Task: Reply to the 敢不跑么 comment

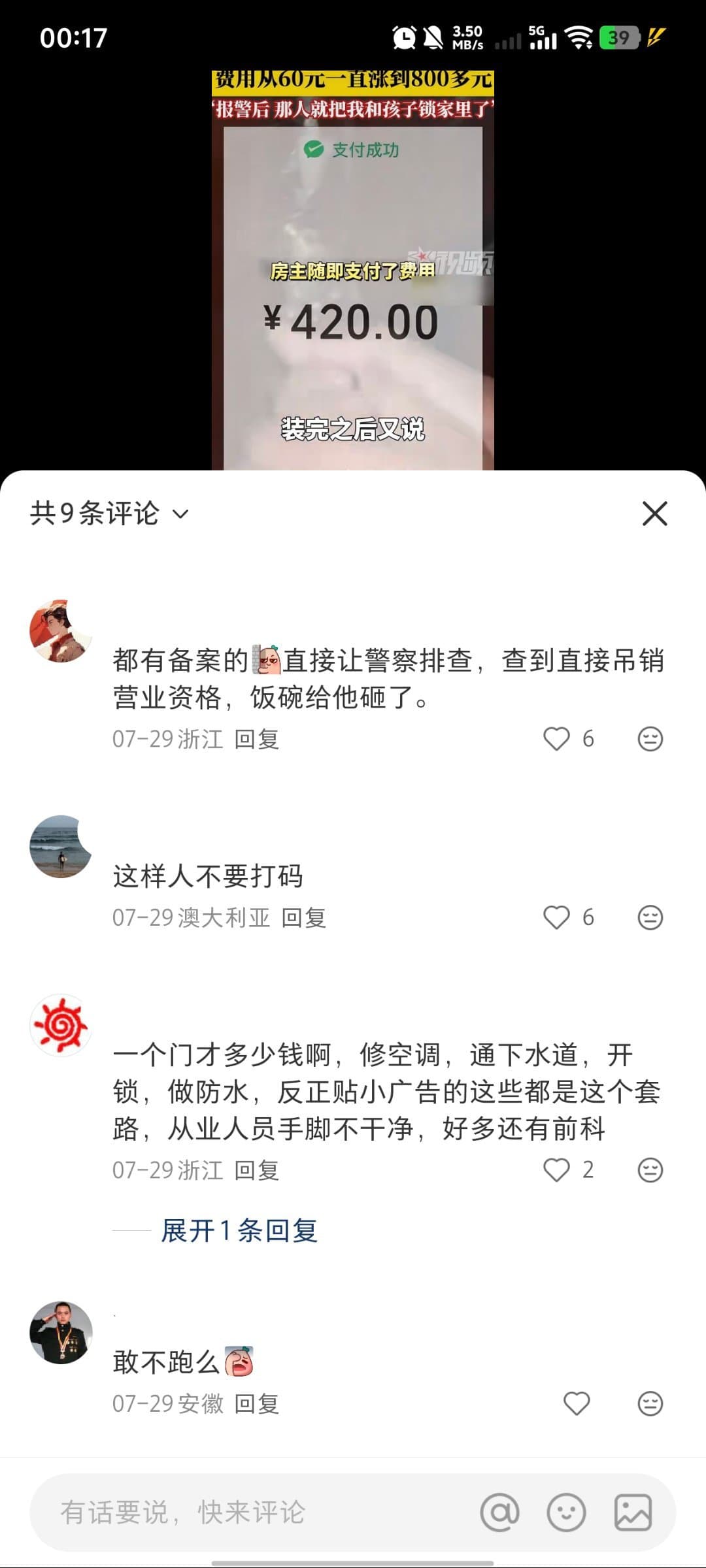Action: [x=257, y=1403]
